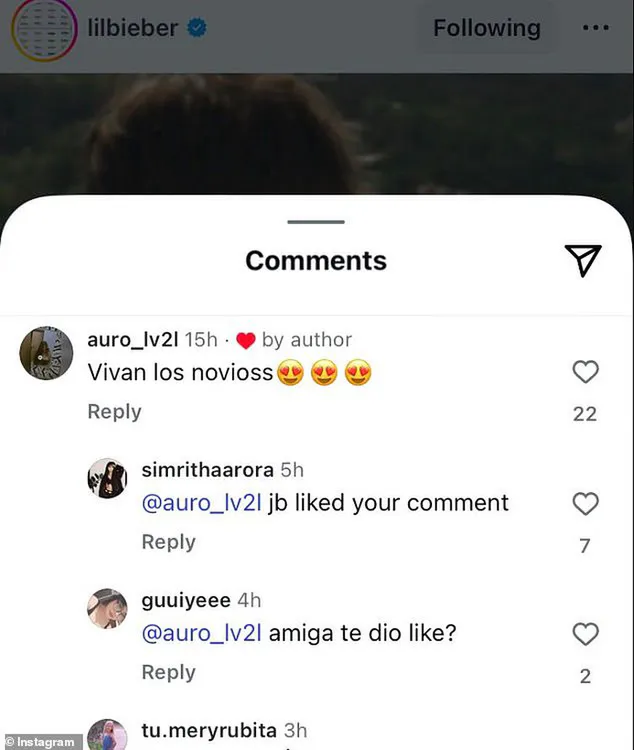
Task: Like auro_lv2l's comment
Action: tap(585, 373)
